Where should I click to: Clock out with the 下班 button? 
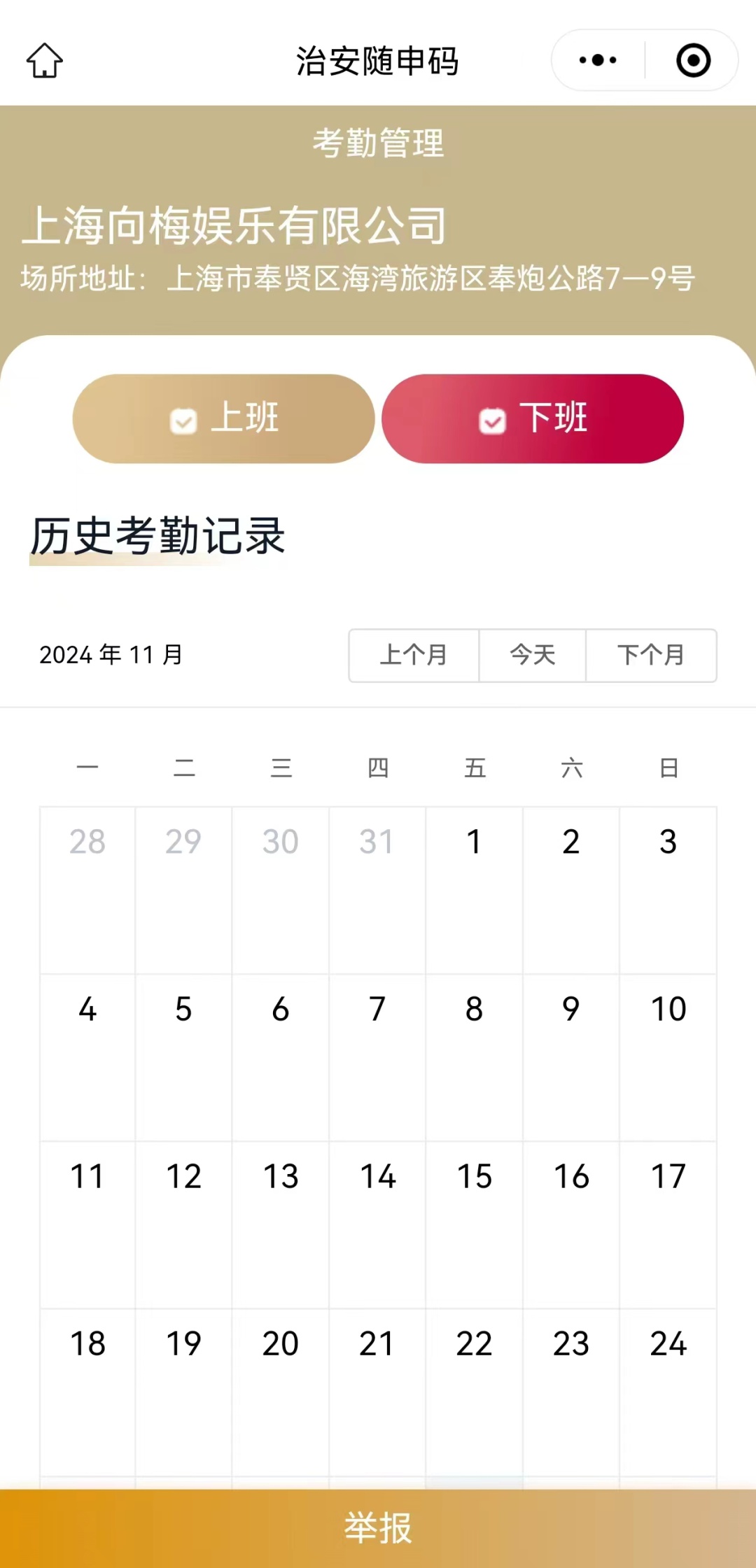click(x=533, y=418)
